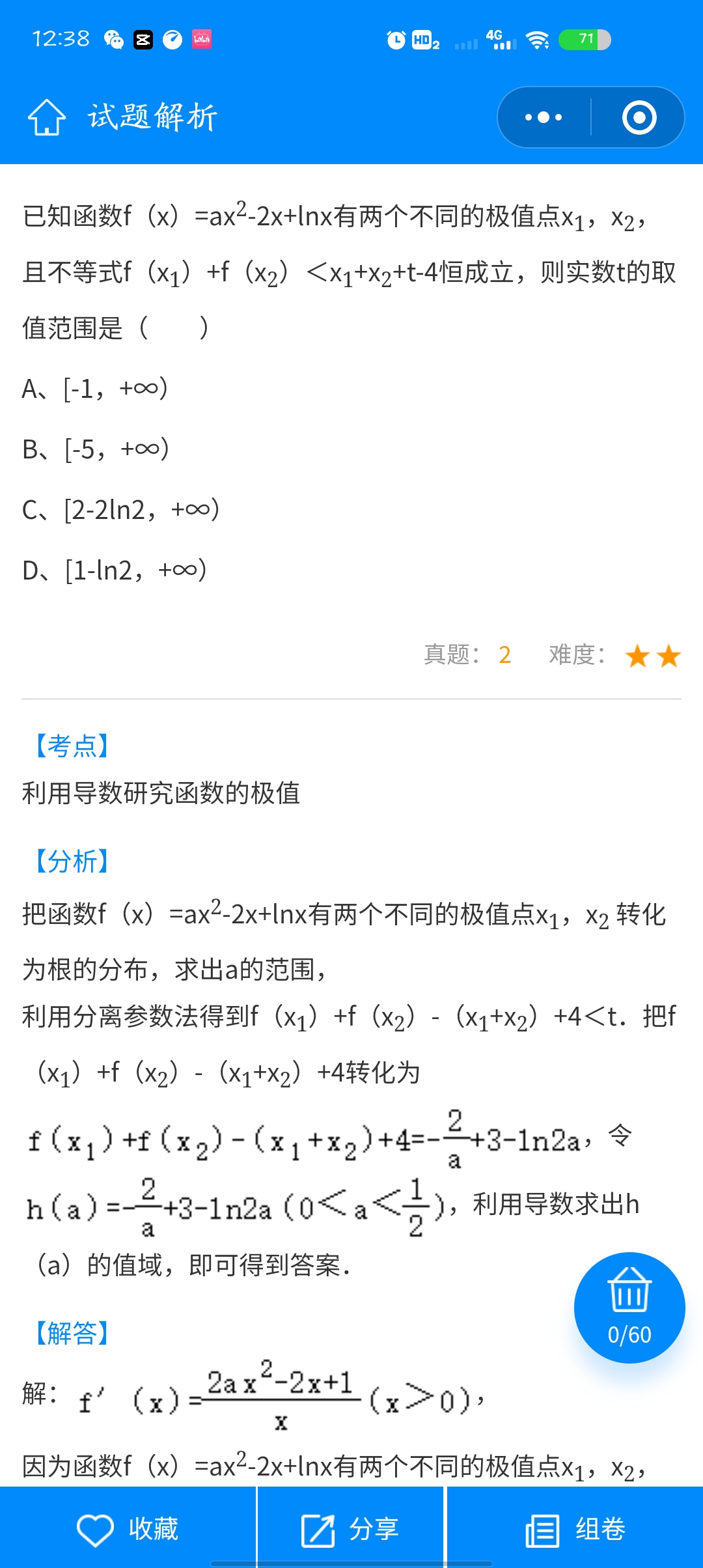Viewport: 703px width, 1568px height.
Task: Tap the 12:38 clock in status bar
Action: pyautogui.click(x=62, y=40)
